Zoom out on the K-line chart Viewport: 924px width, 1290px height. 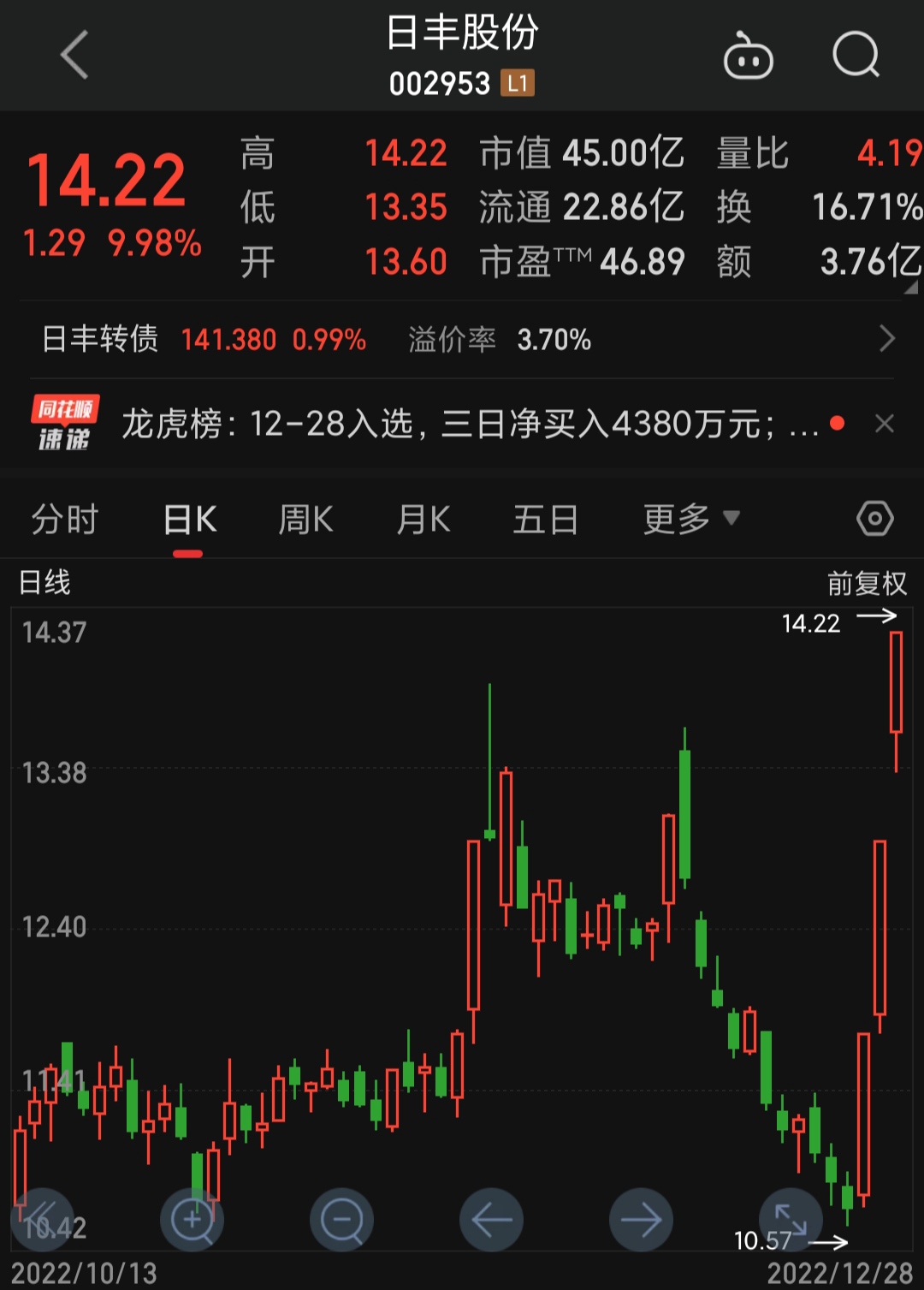tap(342, 1219)
